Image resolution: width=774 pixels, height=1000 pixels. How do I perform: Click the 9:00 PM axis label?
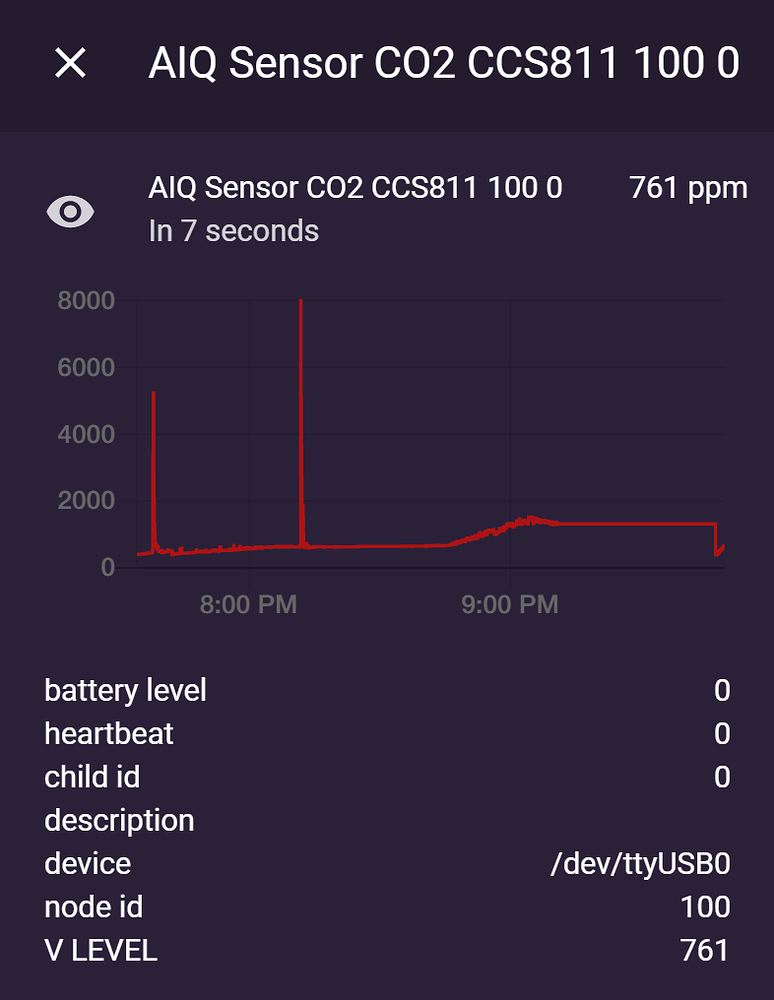click(x=509, y=604)
